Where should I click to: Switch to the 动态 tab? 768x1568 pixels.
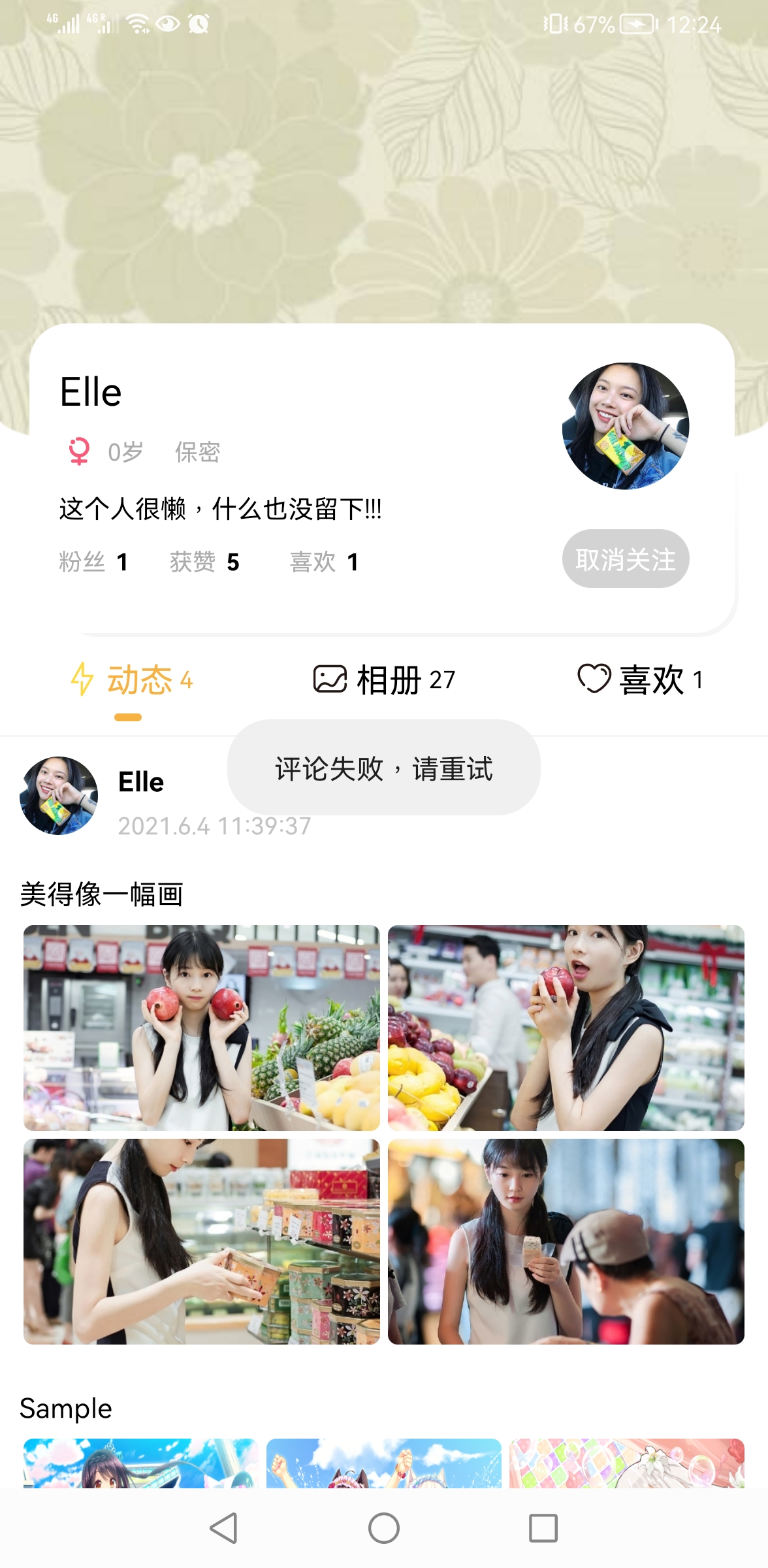point(131,680)
